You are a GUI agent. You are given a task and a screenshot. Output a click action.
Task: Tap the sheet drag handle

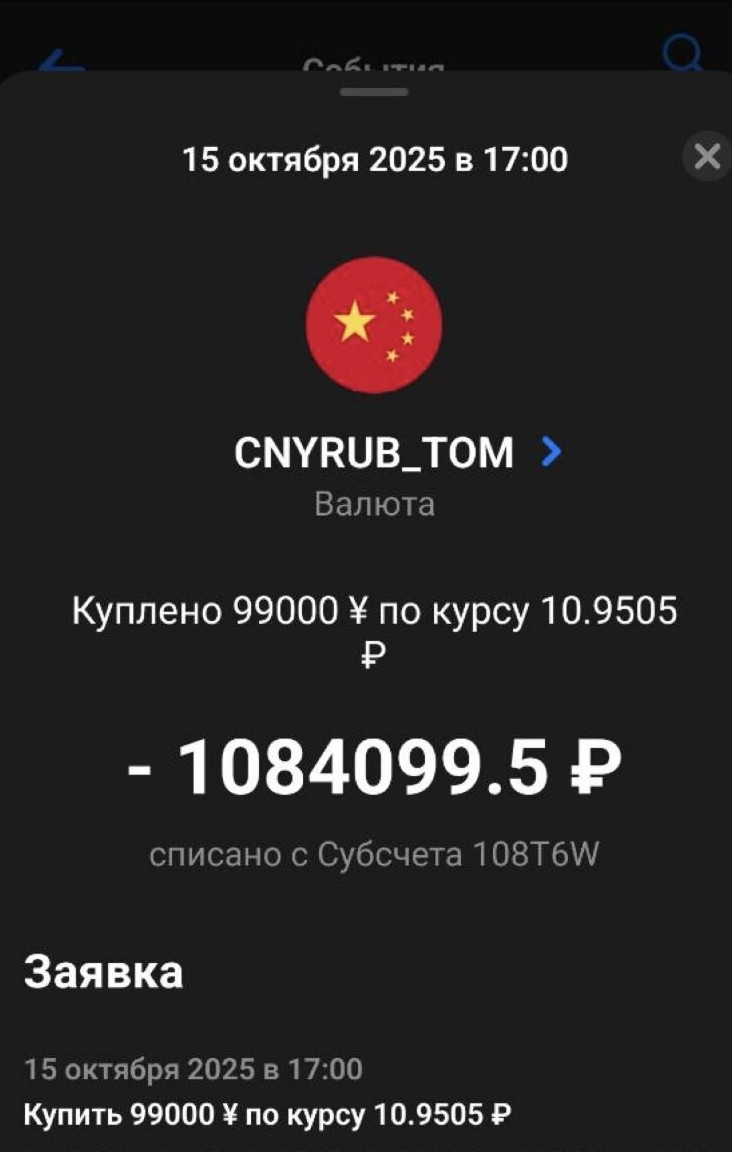(x=374, y=92)
